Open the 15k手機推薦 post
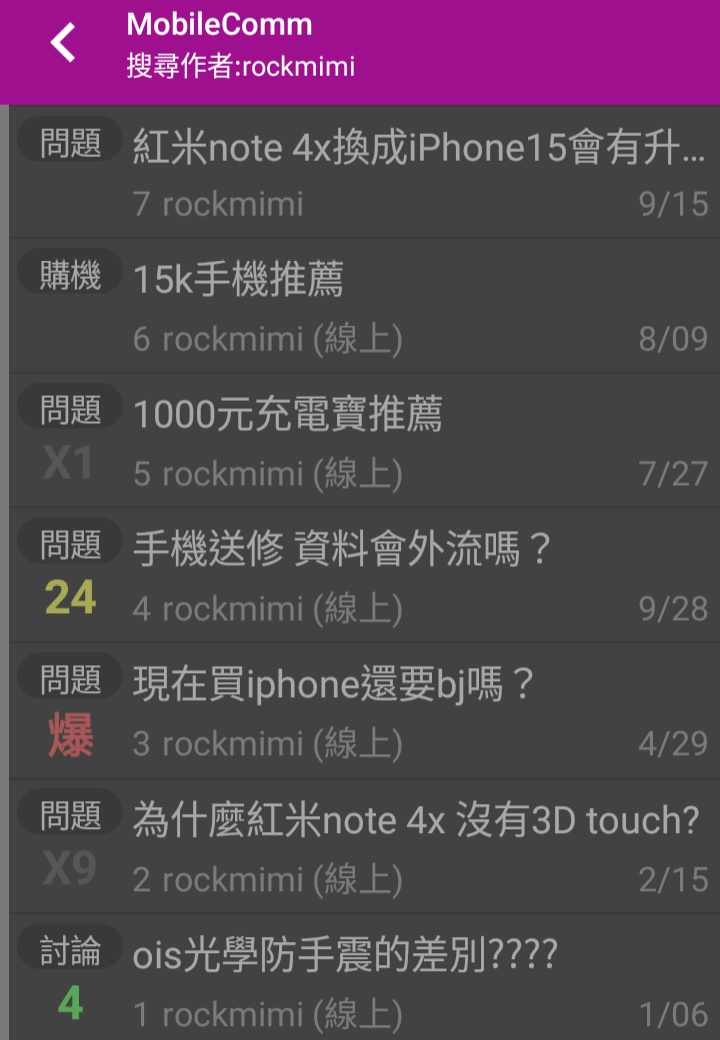Screen dimensions: 720x1040 pos(238,281)
